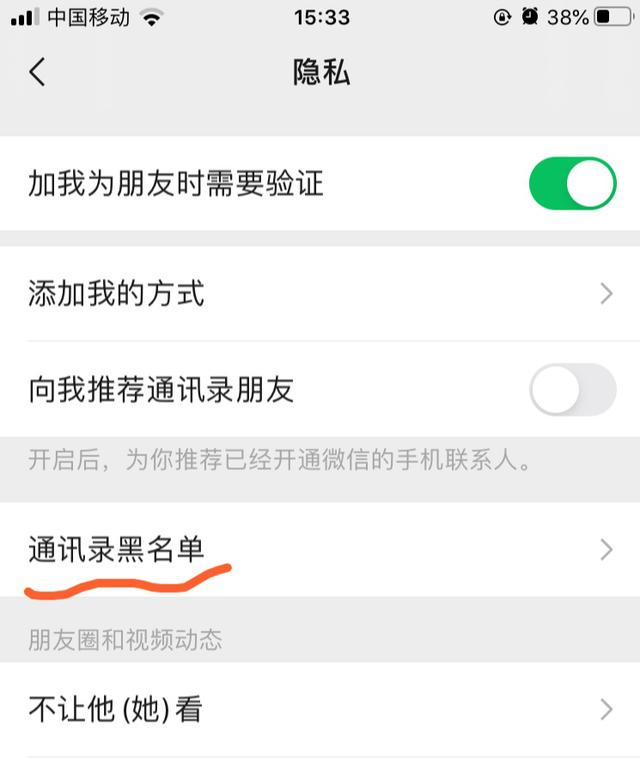The height and width of the screenshot is (763, 640).
Task: Enable 向我推荐通讯录朋友 switch
Action: pyautogui.click(x=572, y=389)
